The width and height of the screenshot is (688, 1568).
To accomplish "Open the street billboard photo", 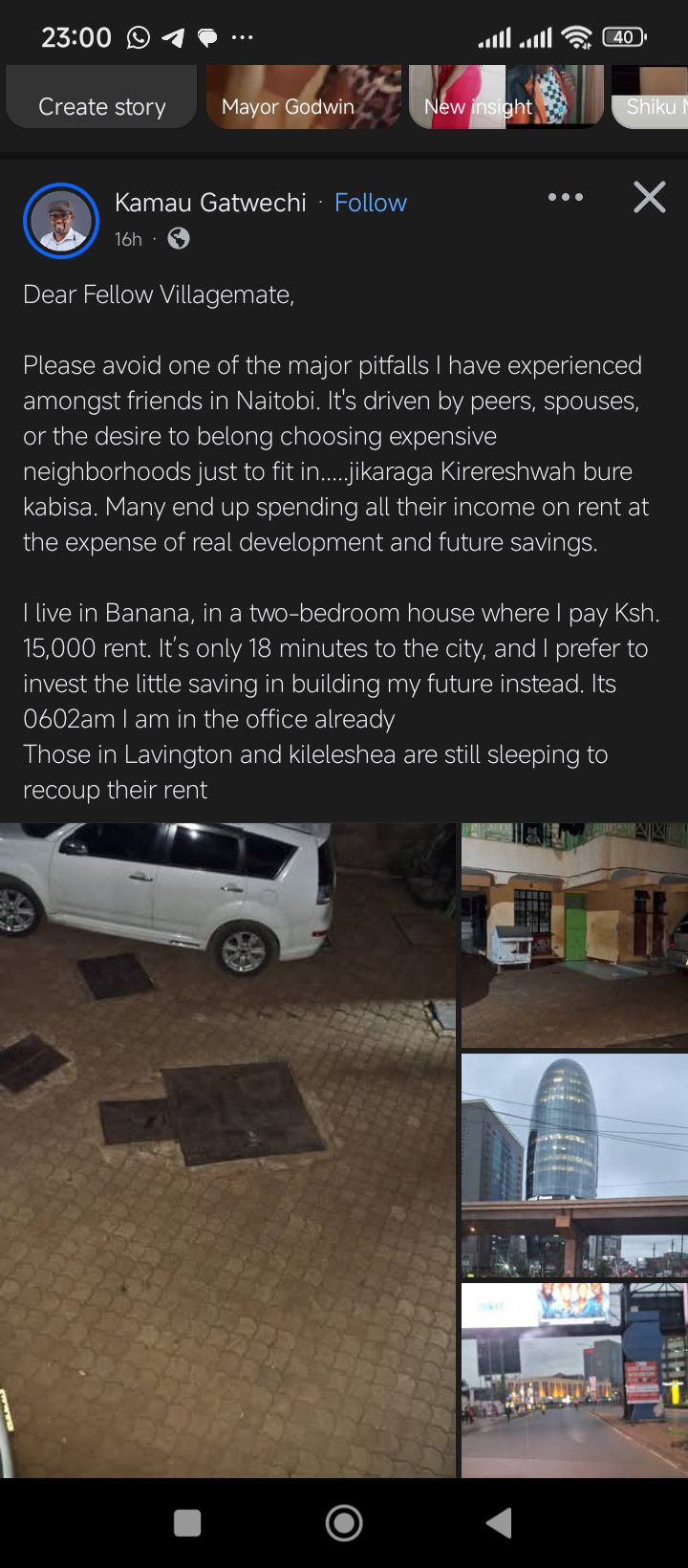I will [574, 1379].
